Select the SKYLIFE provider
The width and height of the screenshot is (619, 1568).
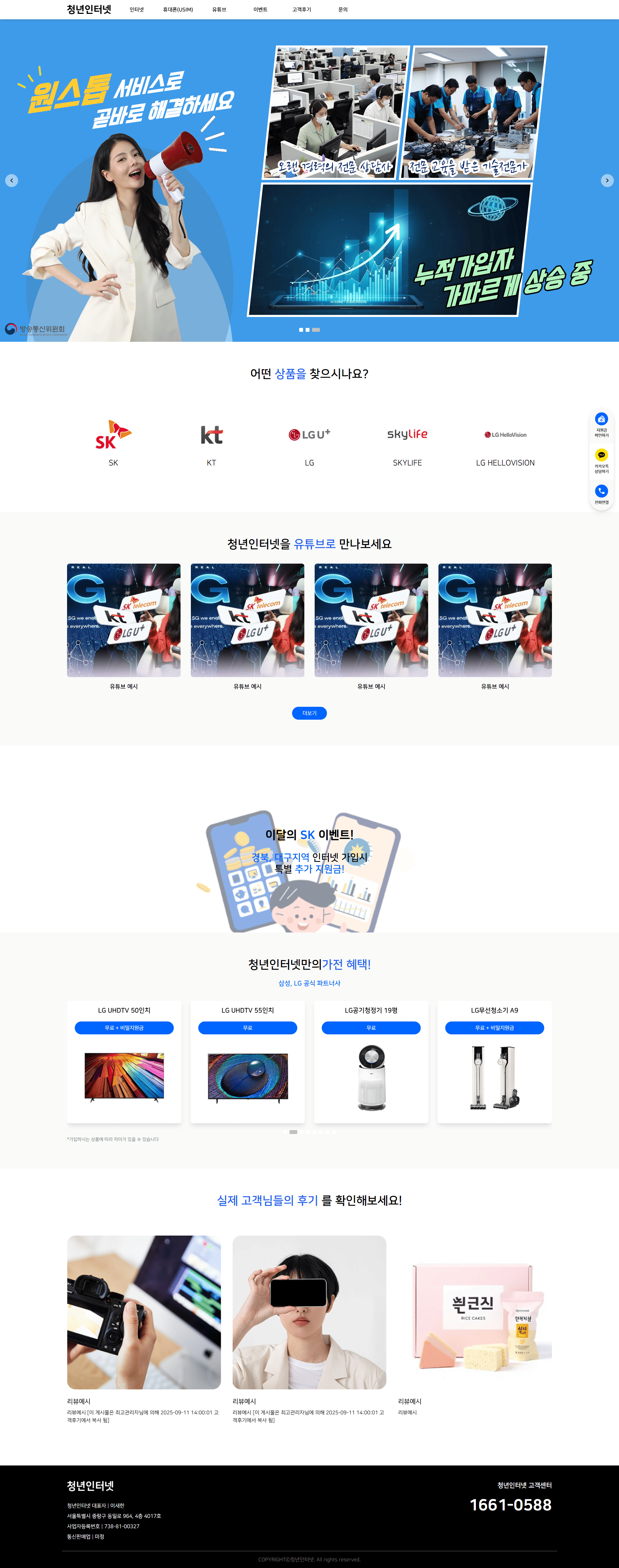pyautogui.click(x=407, y=442)
